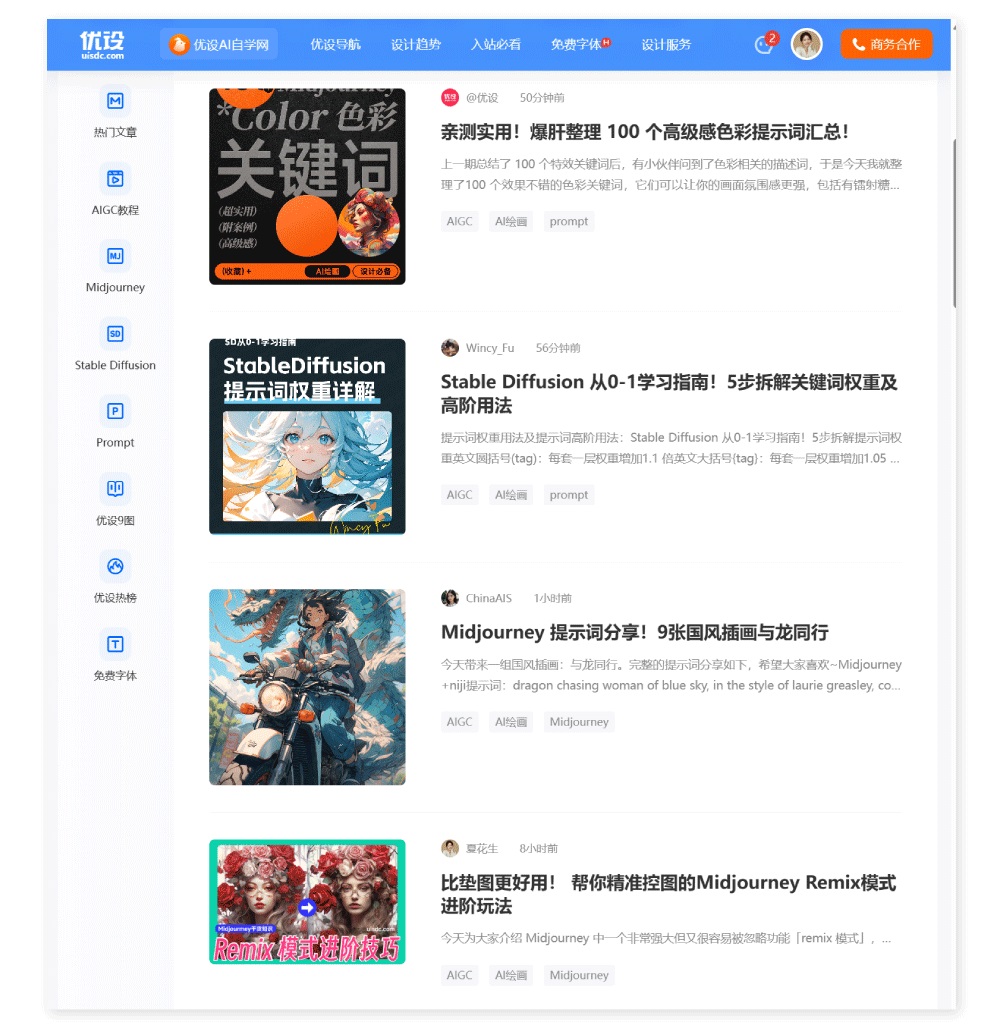The height and width of the screenshot is (1028, 1000).
Task: Open 设计趋势 in the top menu
Action: pos(415,44)
